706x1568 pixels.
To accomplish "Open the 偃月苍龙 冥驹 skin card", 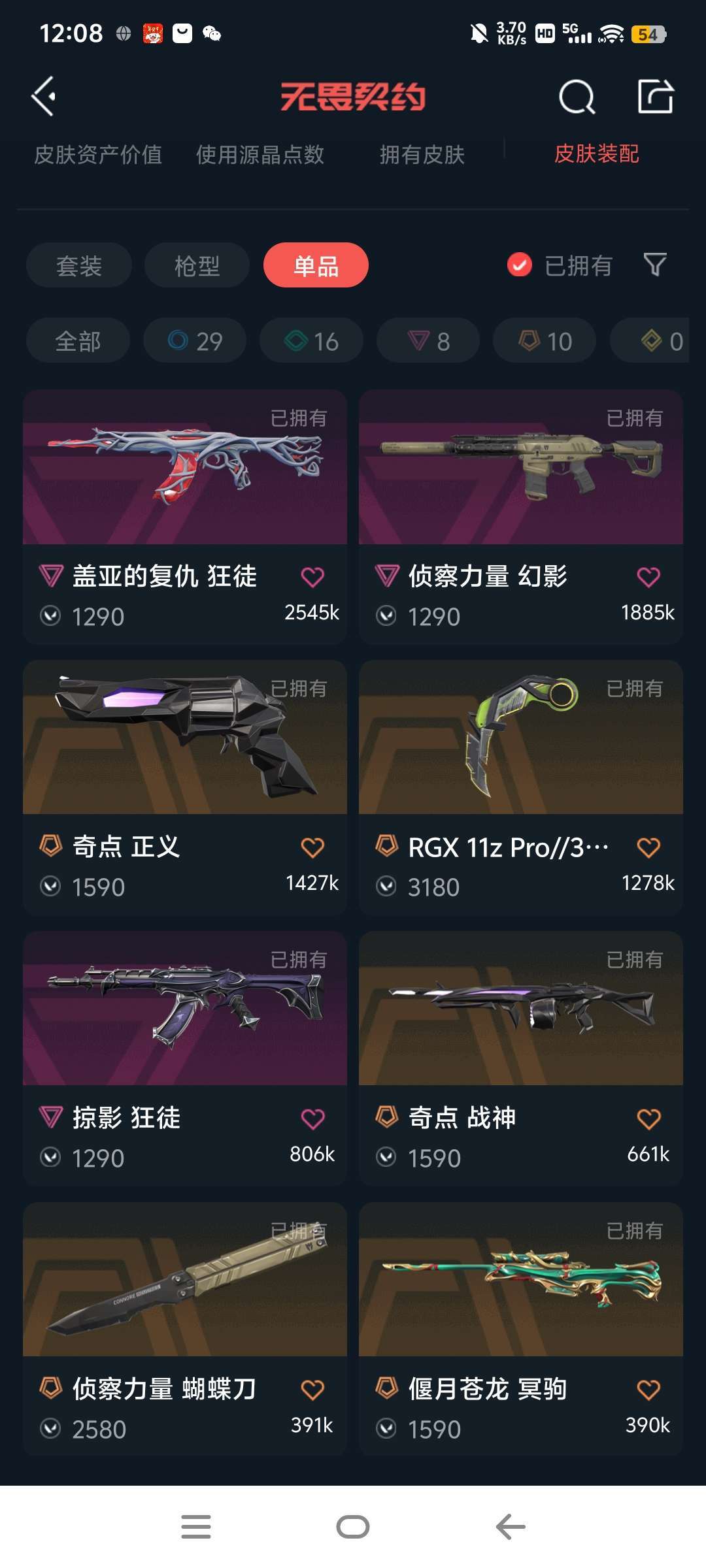I will point(520,1294).
